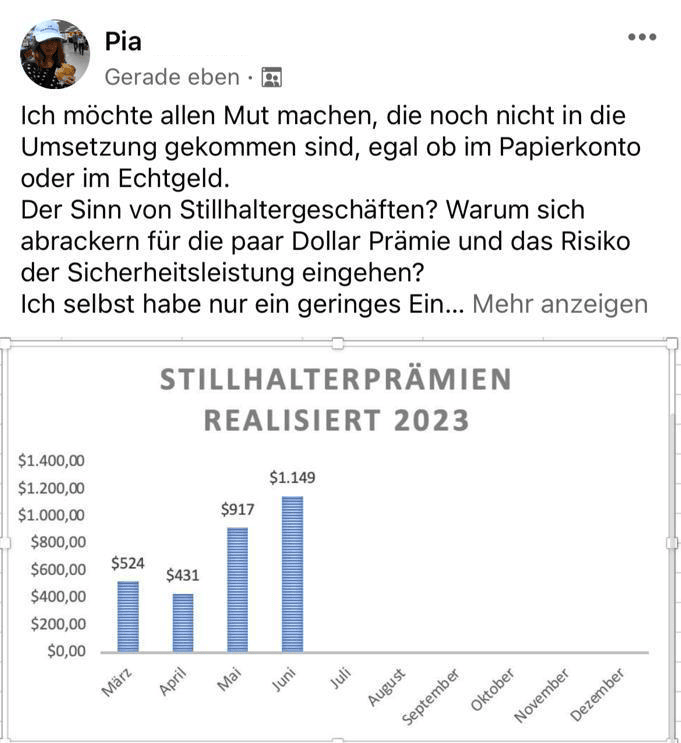
Task: Expand the post with Mehr anzeigen
Action: click(x=559, y=304)
